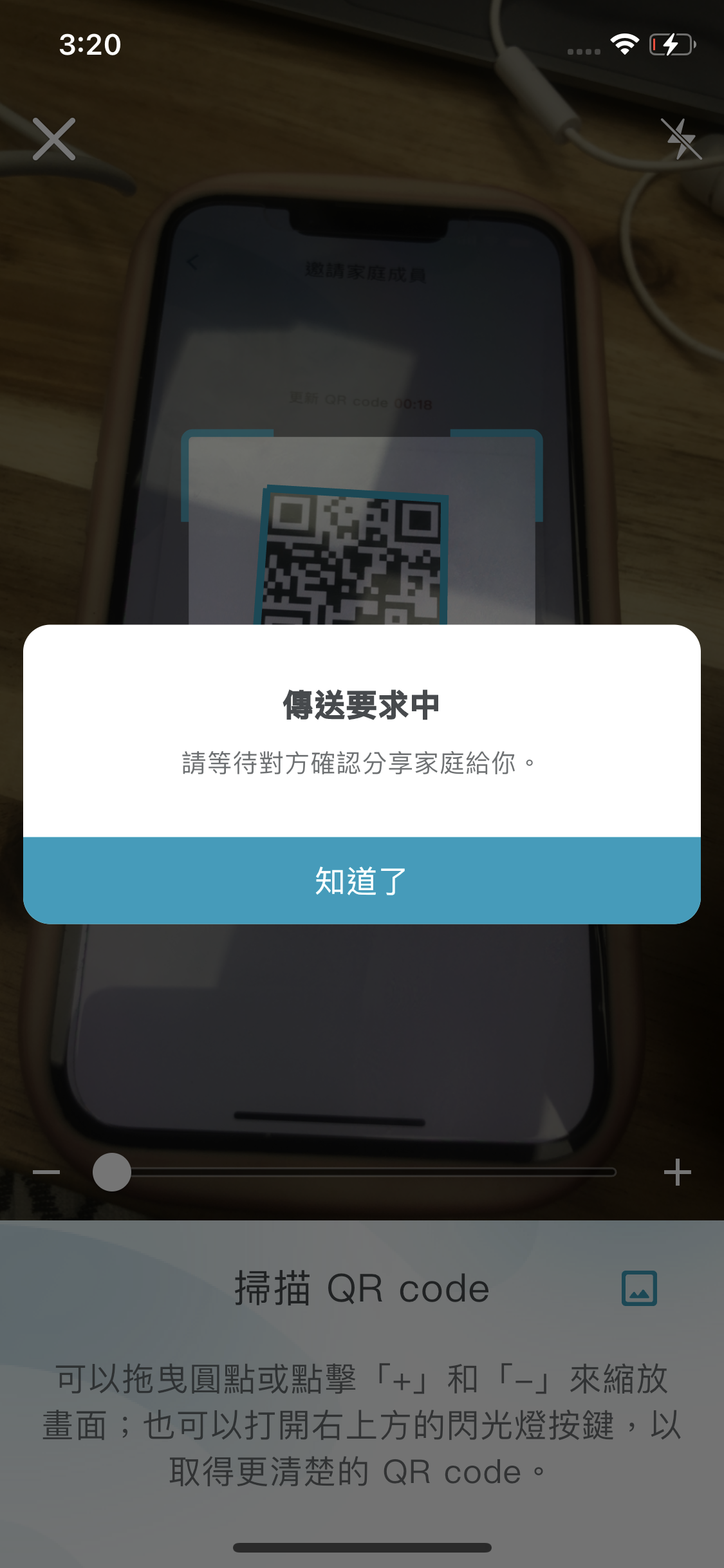Tap the plus icon to zoom in
The image size is (724, 1568).
677,1172
